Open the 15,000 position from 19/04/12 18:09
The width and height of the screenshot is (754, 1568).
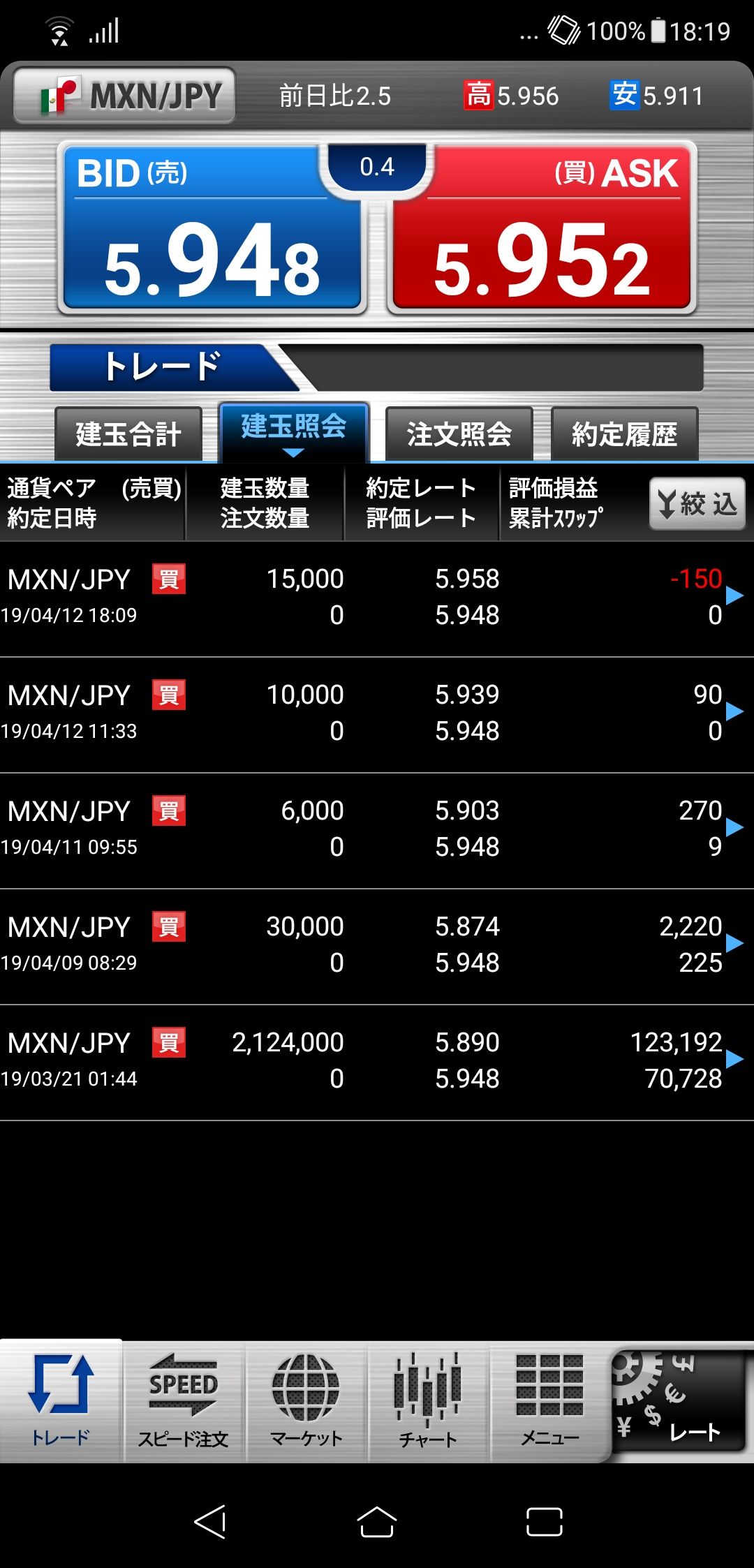point(377,598)
